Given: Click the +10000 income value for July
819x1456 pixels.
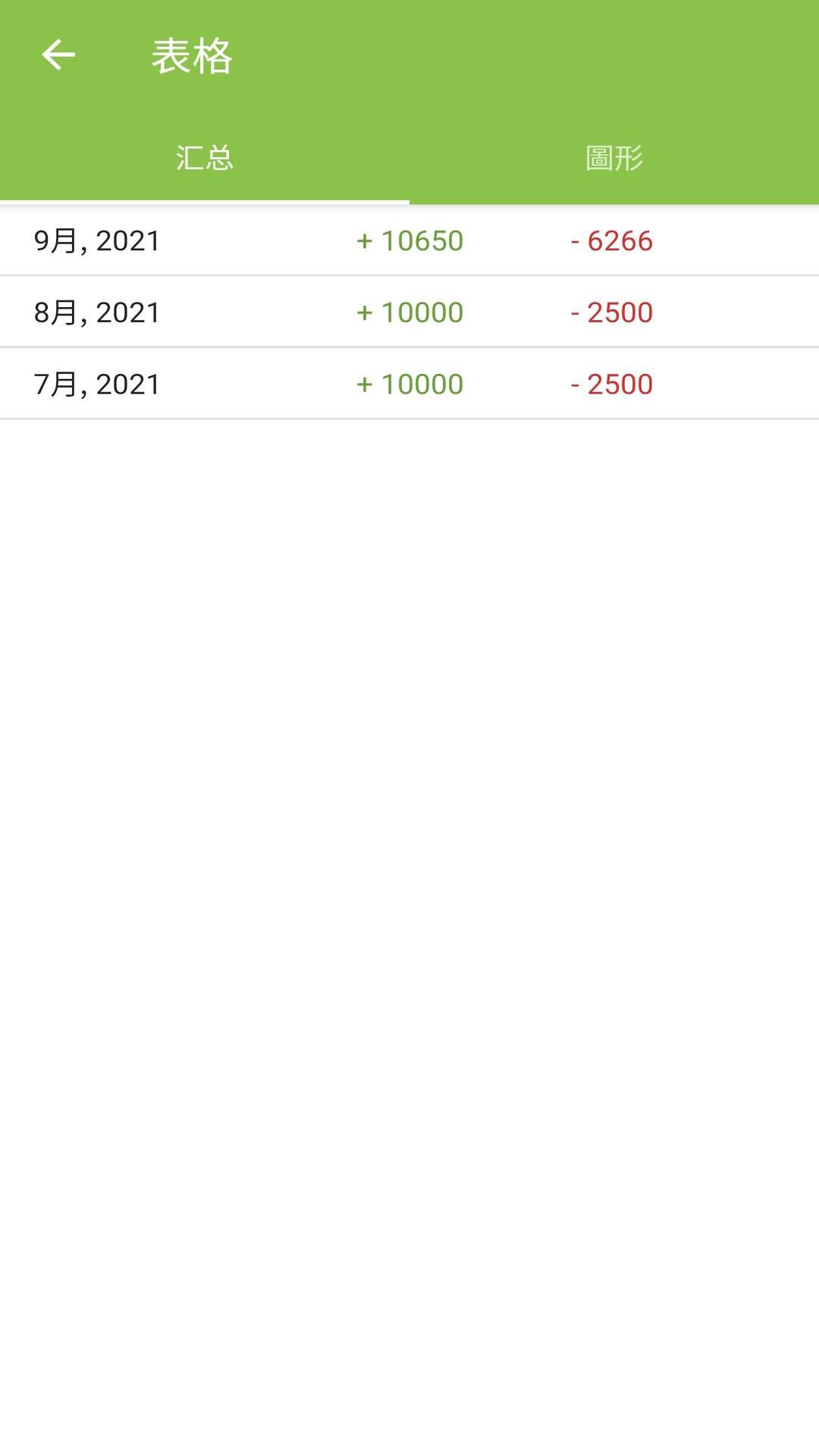Looking at the screenshot, I should coord(409,384).
